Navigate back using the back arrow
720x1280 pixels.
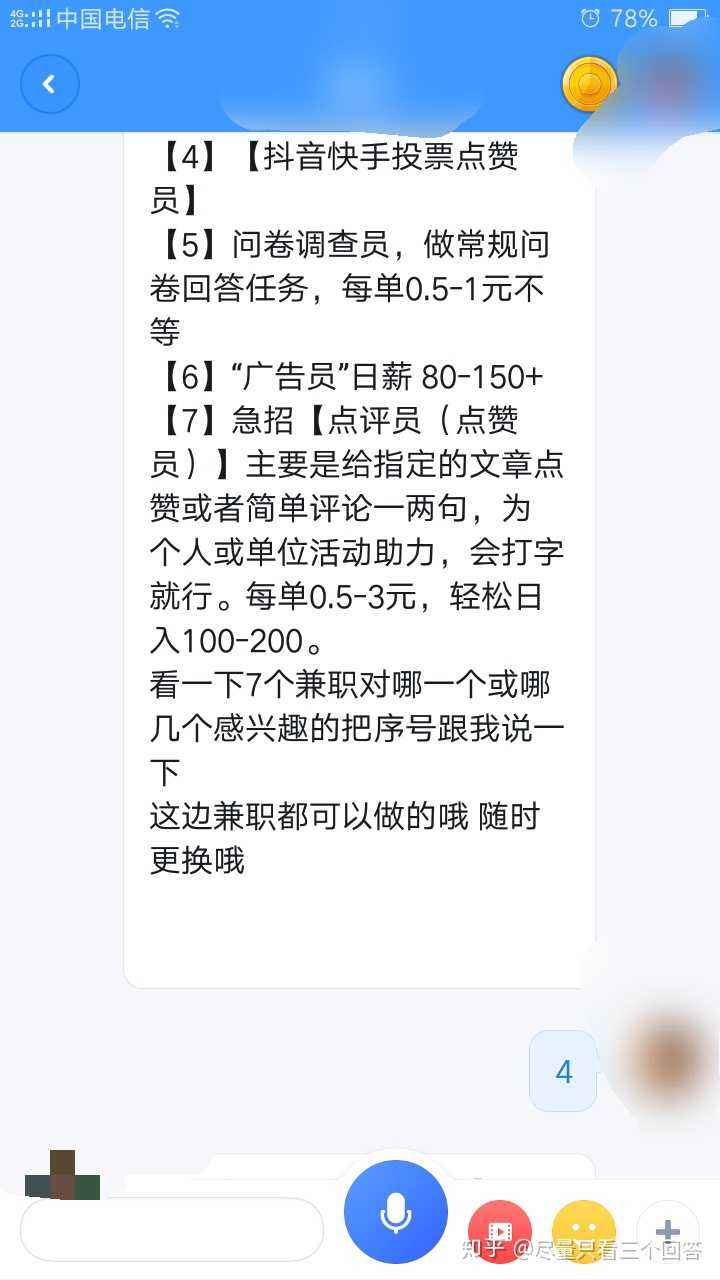pos(49,84)
